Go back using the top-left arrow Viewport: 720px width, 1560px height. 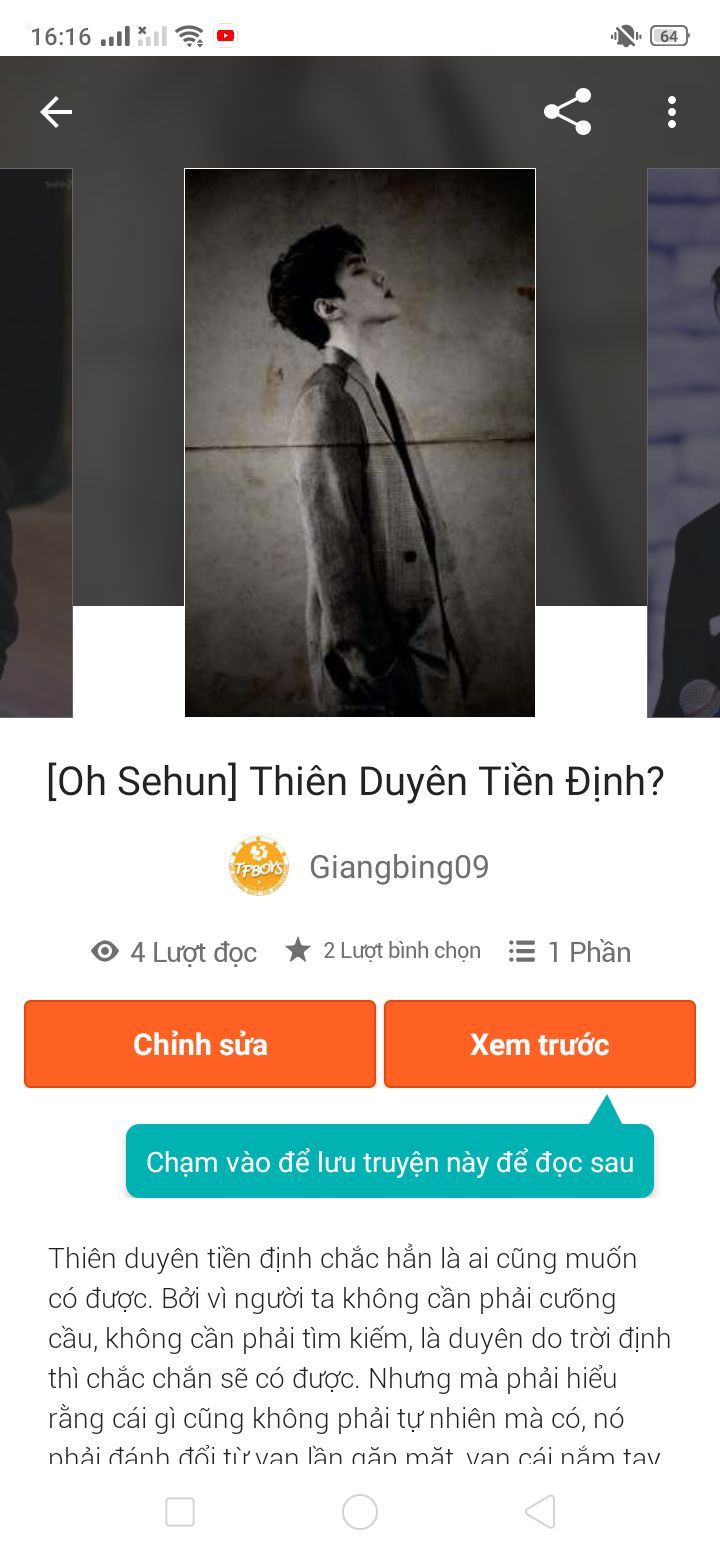click(56, 112)
